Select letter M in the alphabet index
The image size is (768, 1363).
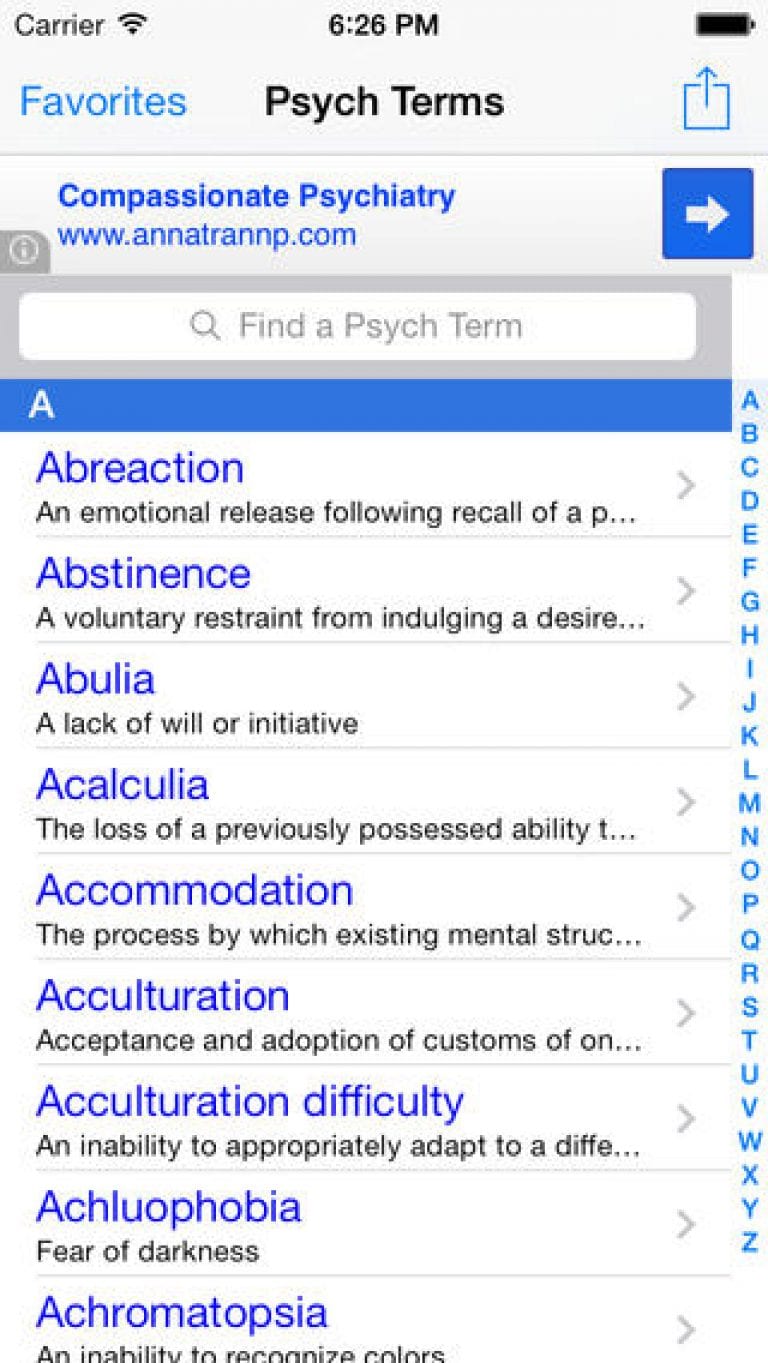click(751, 801)
